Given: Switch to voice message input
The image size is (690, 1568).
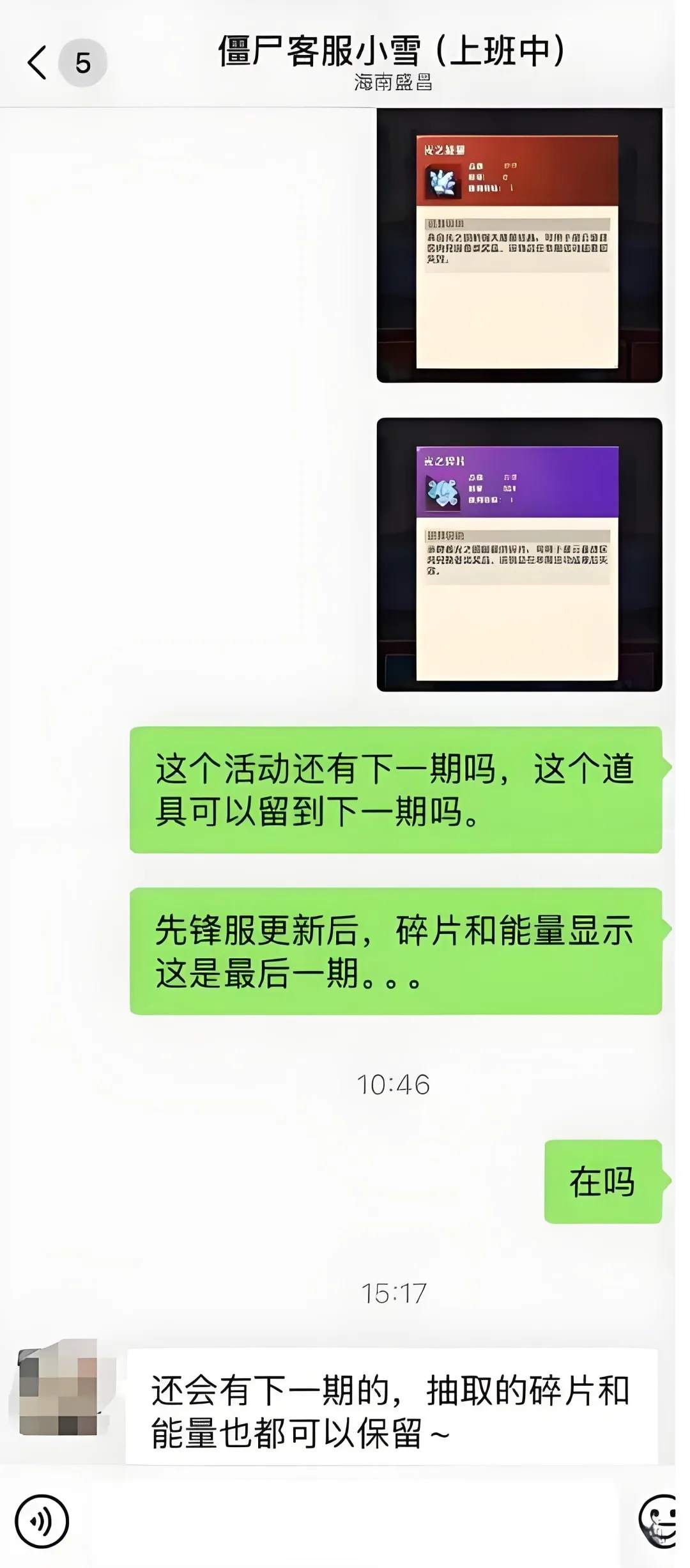Looking at the screenshot, I should 42,1521.
